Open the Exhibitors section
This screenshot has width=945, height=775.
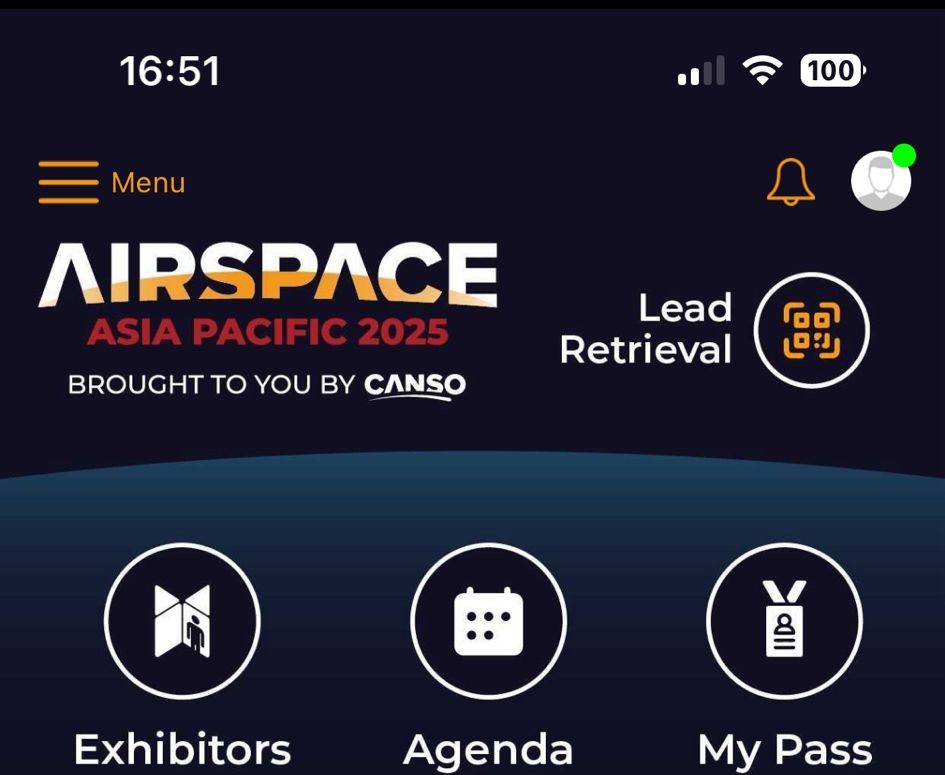coord(182,621)
